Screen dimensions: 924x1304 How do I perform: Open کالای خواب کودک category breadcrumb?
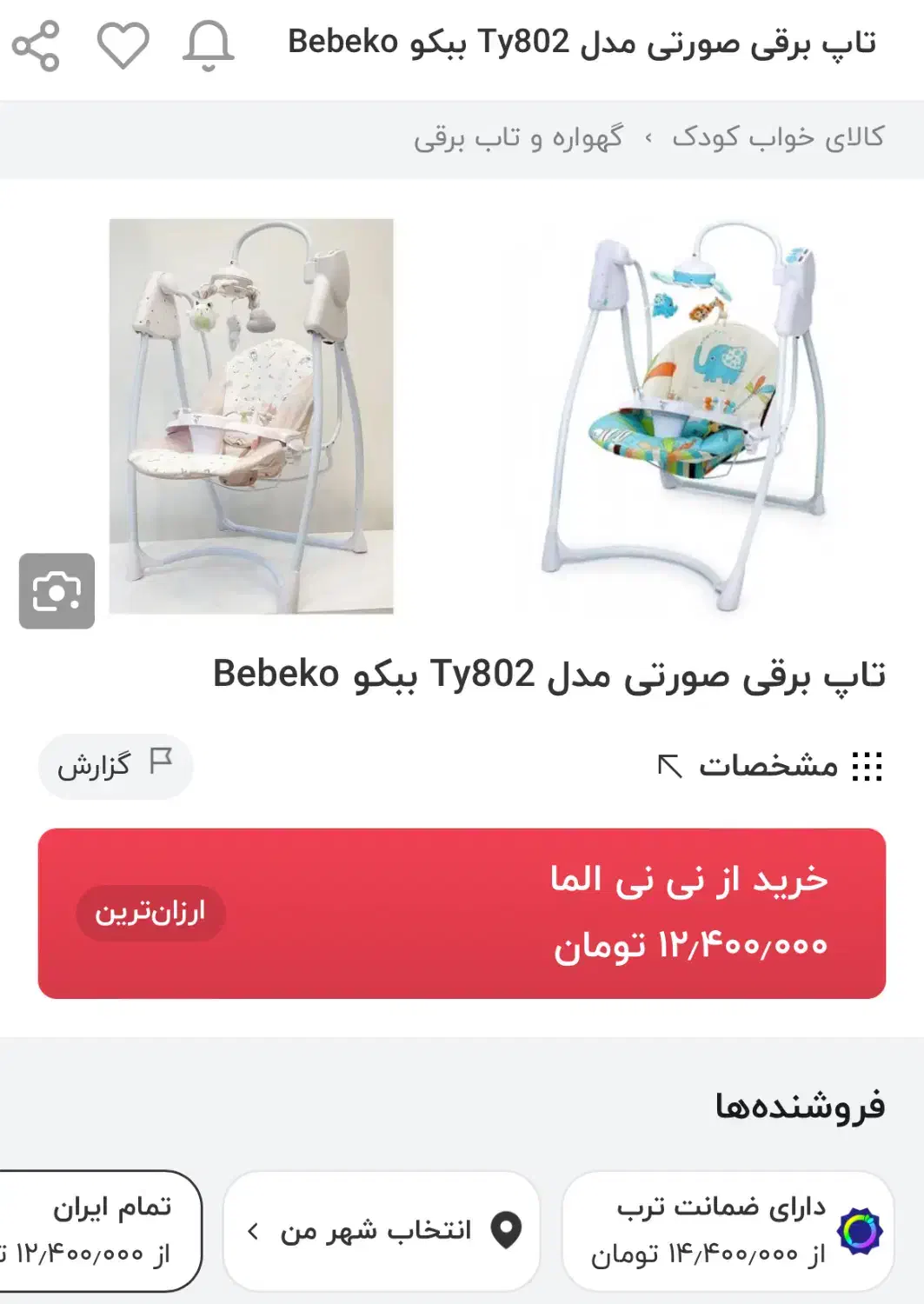778,137
